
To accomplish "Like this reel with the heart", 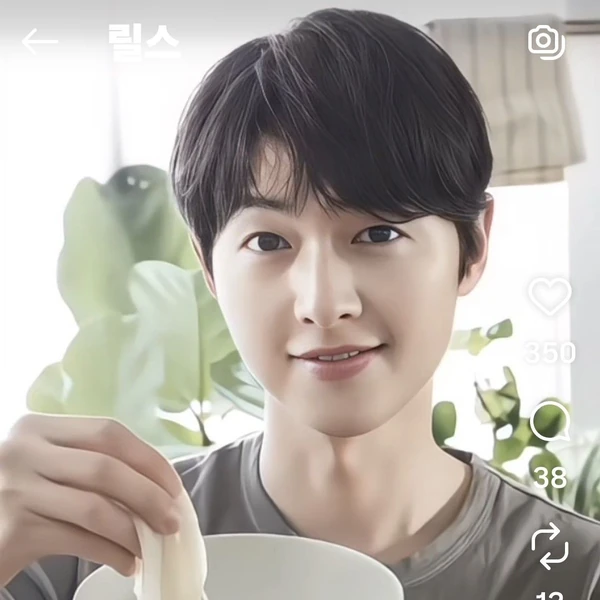I will (x=549, y=297).
